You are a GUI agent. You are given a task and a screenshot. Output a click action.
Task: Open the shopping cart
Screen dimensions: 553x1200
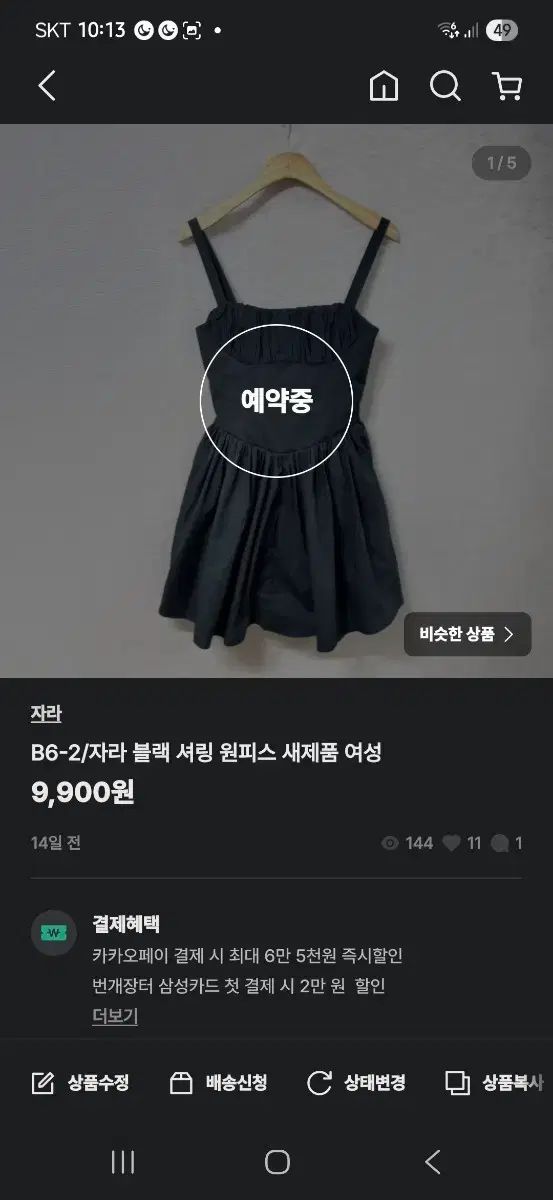click(x=507, y=87)
